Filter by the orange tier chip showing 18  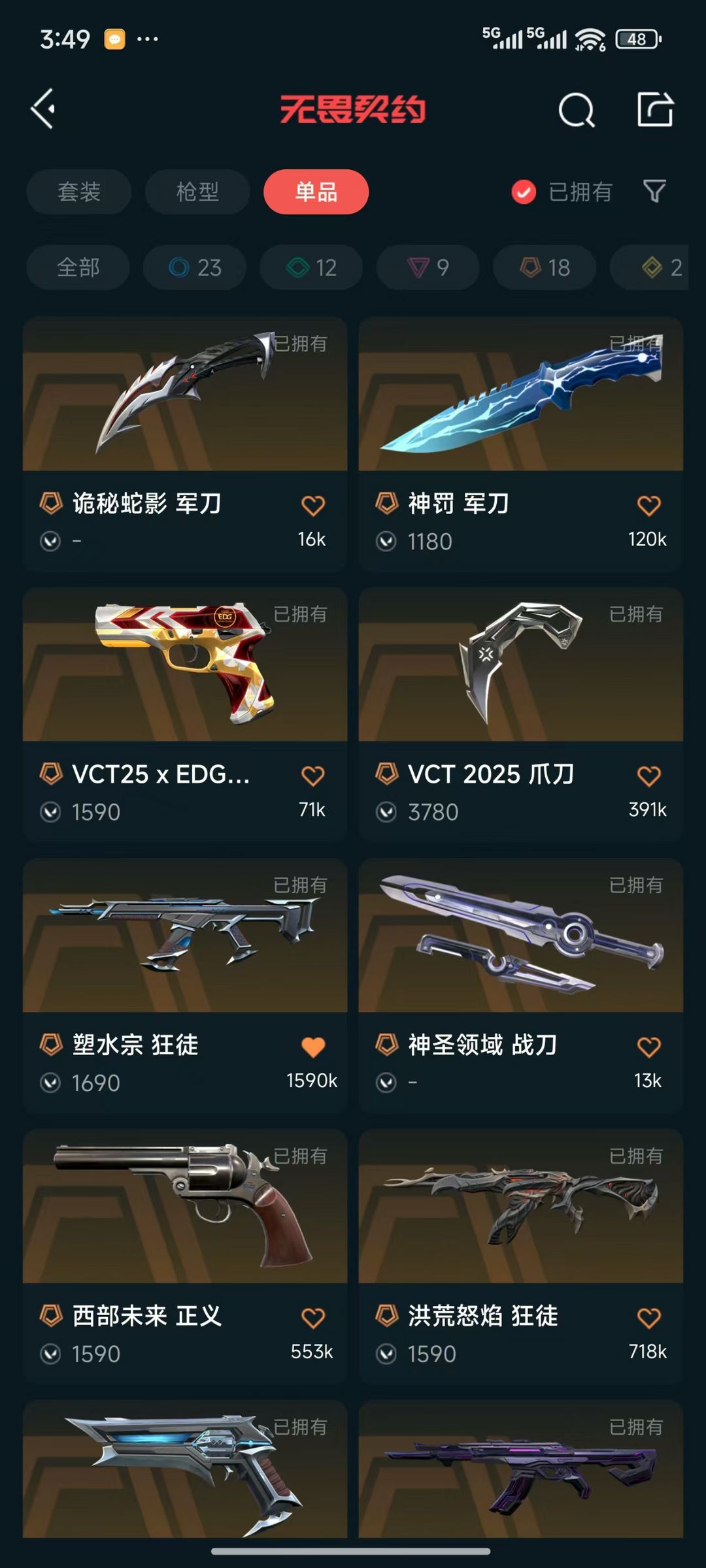tap(545, 267)
